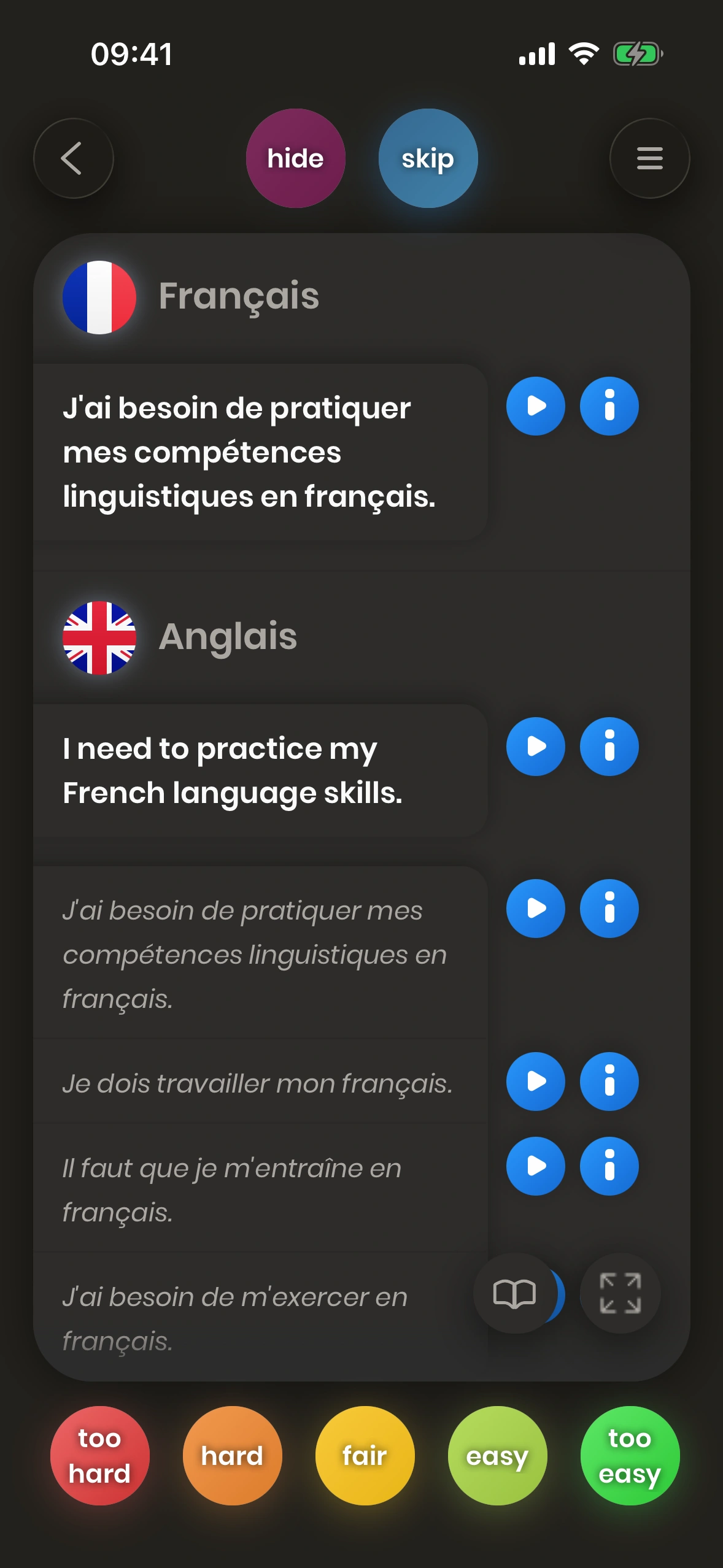Play audio for the bold French sentence
723x1568 pixels.
(535, 406)
